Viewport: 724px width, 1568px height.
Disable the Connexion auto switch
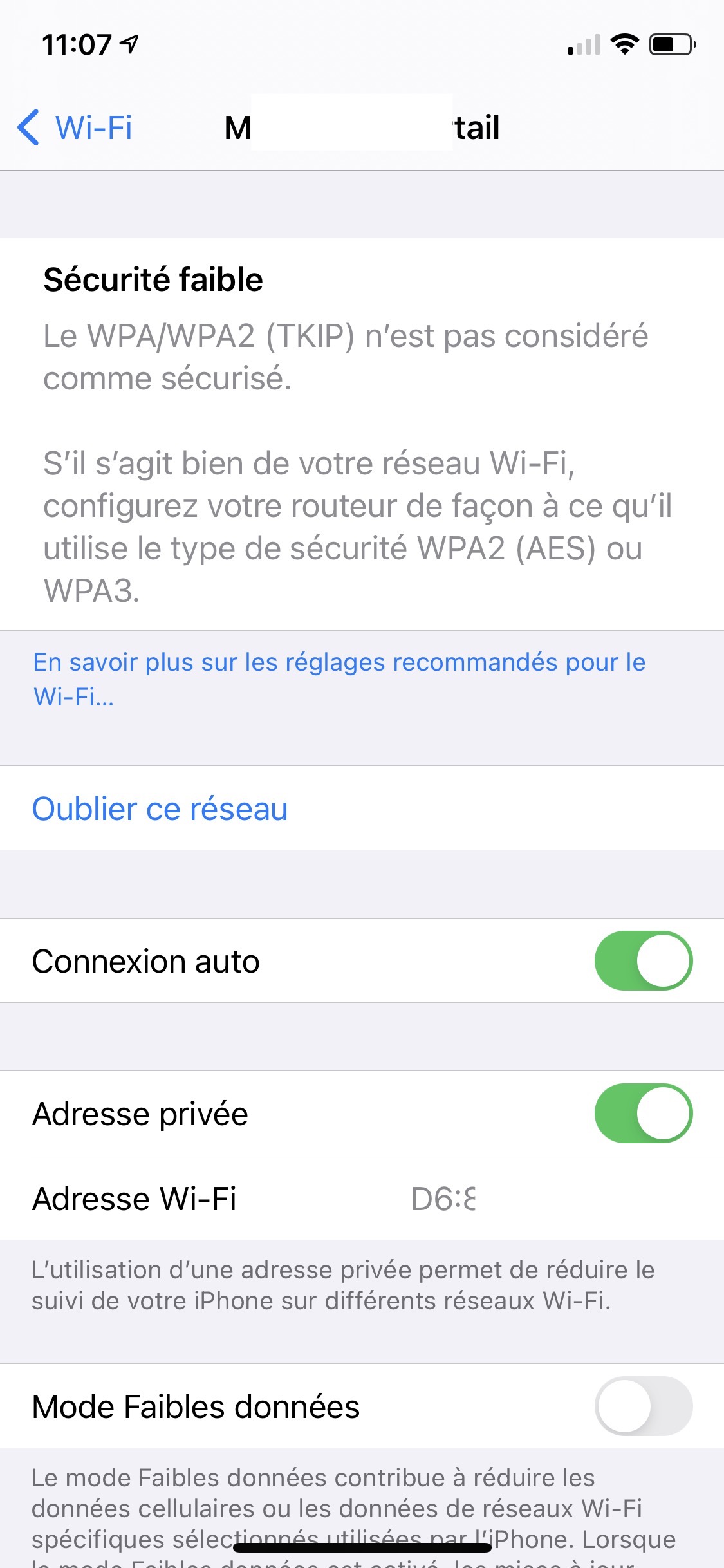click(x=643, y=960)
